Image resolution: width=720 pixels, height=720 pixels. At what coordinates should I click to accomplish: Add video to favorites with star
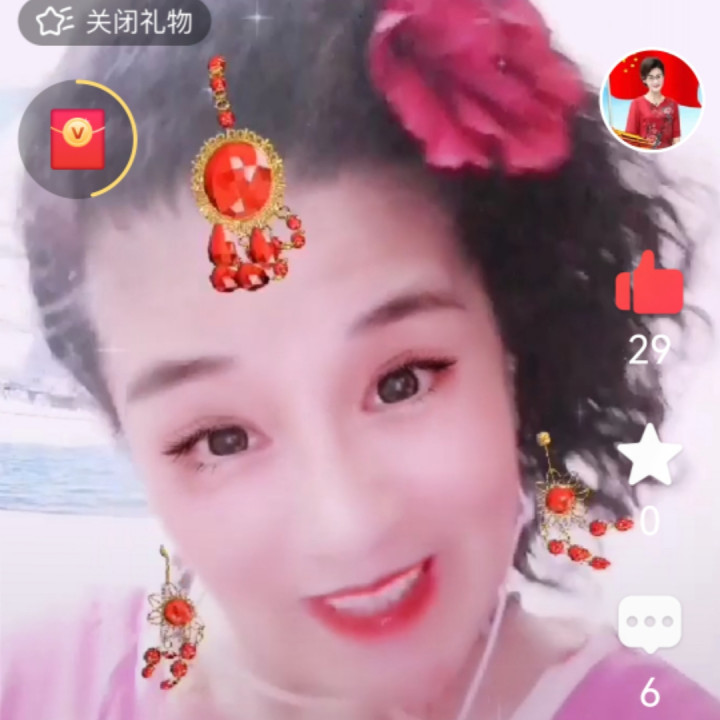pyautogui.click(x=649, y=456)
